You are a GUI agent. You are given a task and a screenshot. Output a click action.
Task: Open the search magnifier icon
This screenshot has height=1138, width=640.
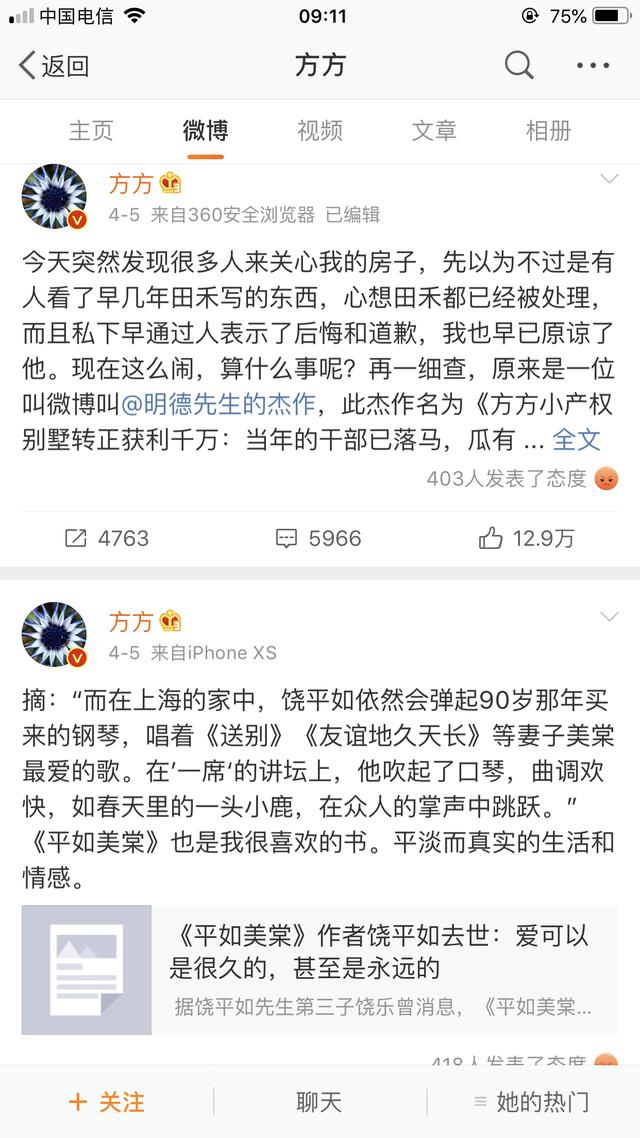(519, 66)
